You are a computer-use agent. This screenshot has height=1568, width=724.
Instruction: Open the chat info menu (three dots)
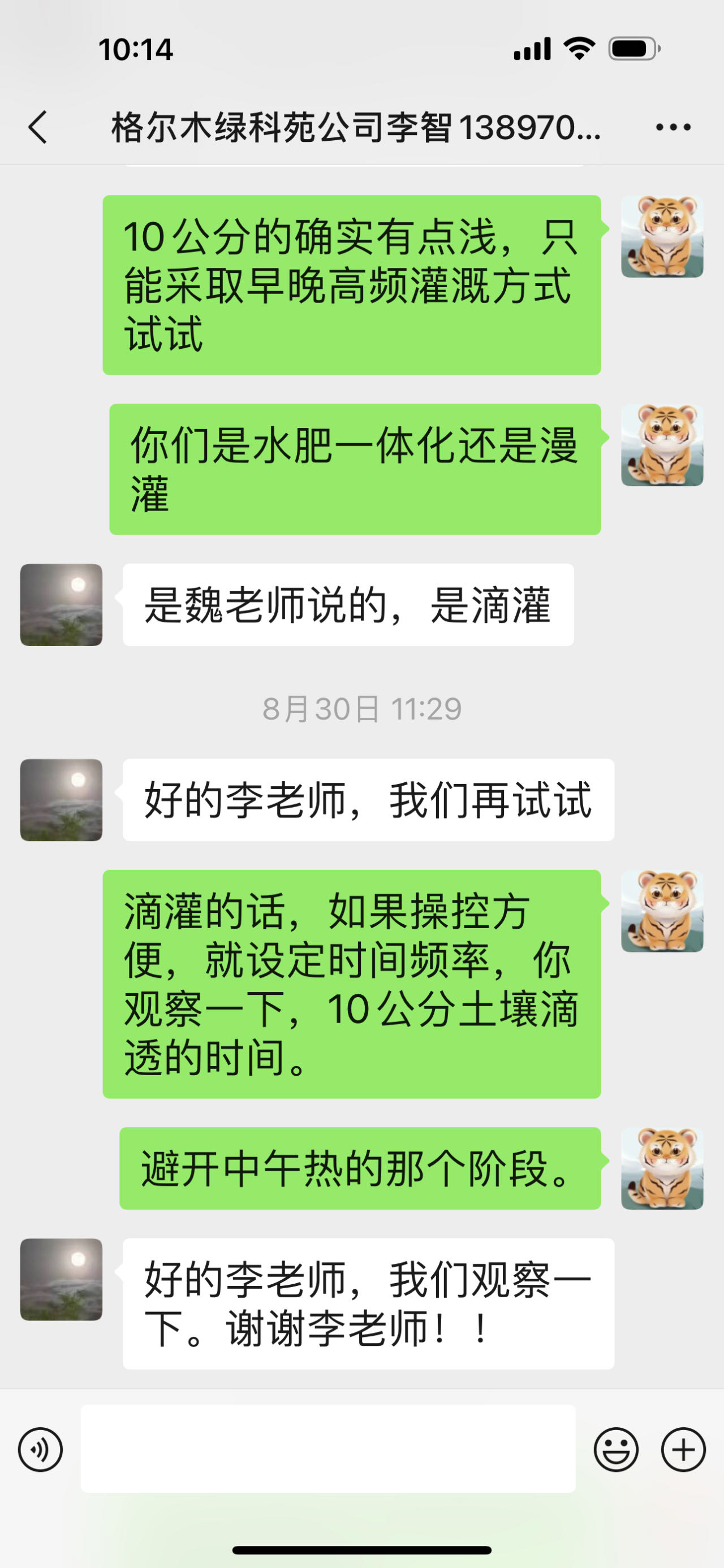[672, 127]
